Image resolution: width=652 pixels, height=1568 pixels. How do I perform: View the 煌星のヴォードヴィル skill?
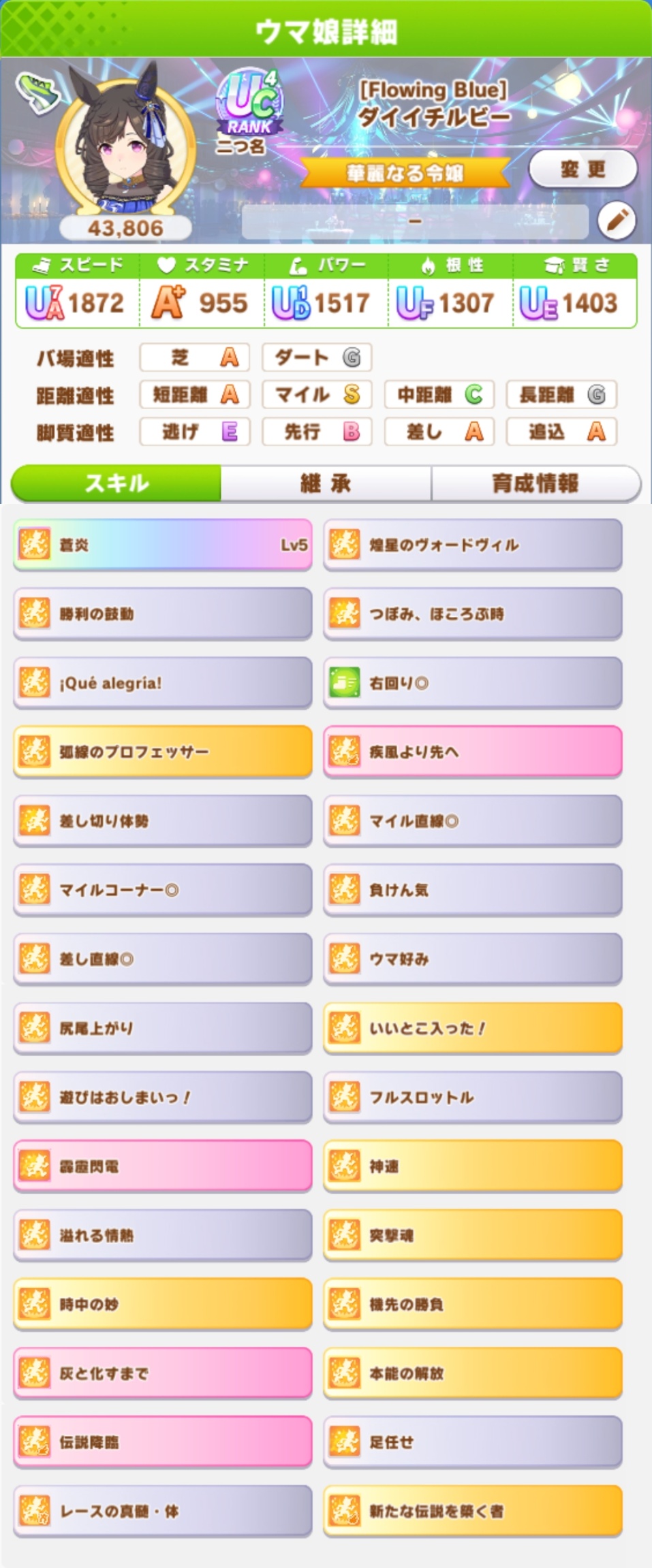(x=473, y=545)
